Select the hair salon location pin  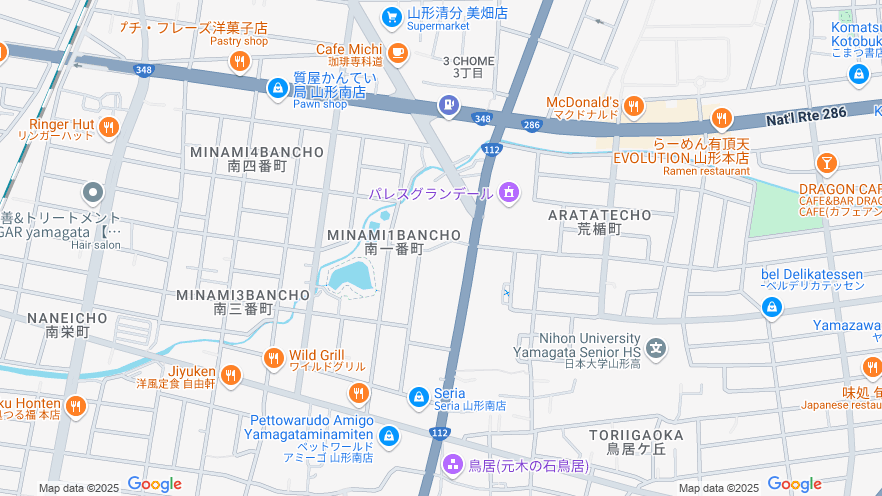coord(93,191)
